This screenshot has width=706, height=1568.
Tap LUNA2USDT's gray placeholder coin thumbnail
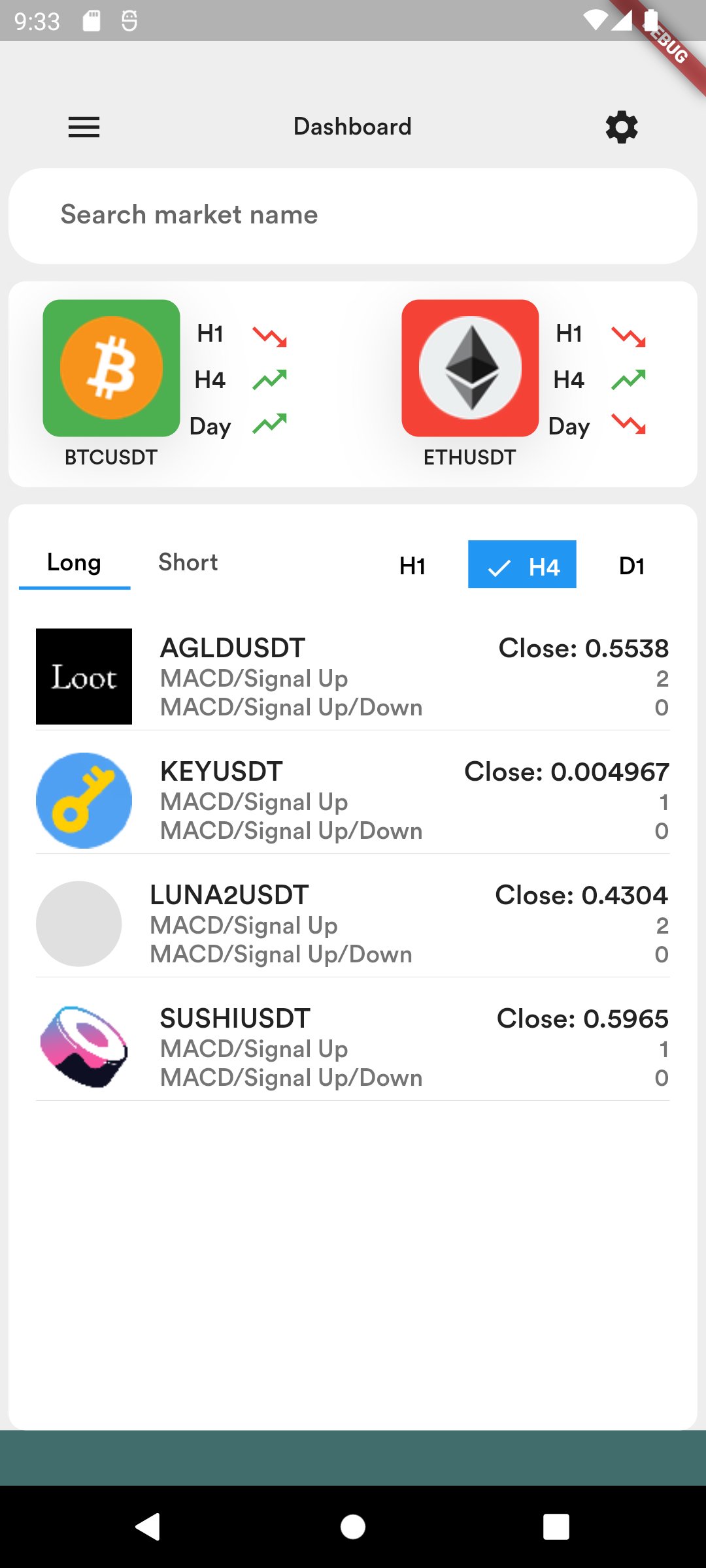point(79,923)
